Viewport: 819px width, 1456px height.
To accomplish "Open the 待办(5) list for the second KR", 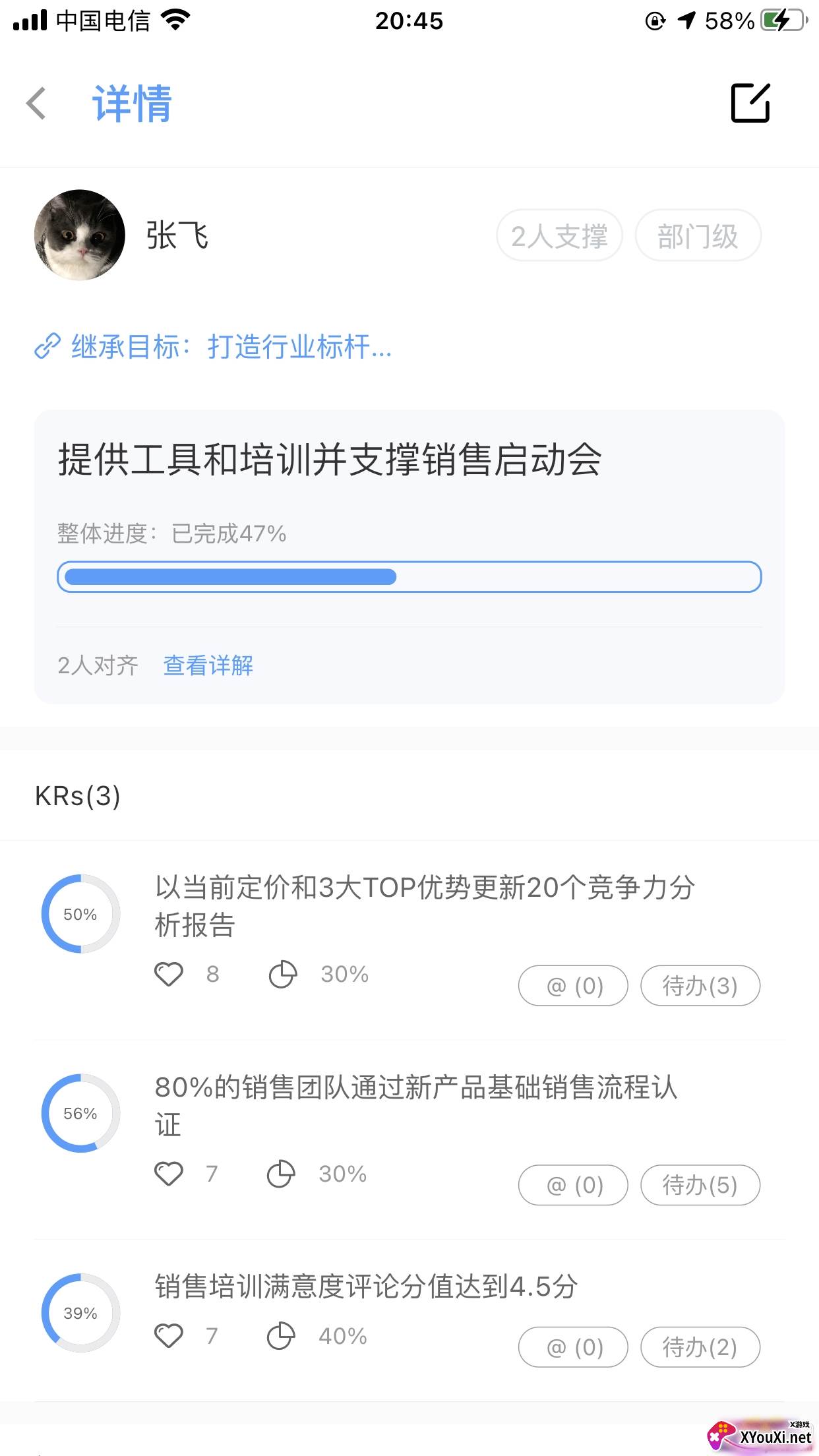I will click(700, 1184).
